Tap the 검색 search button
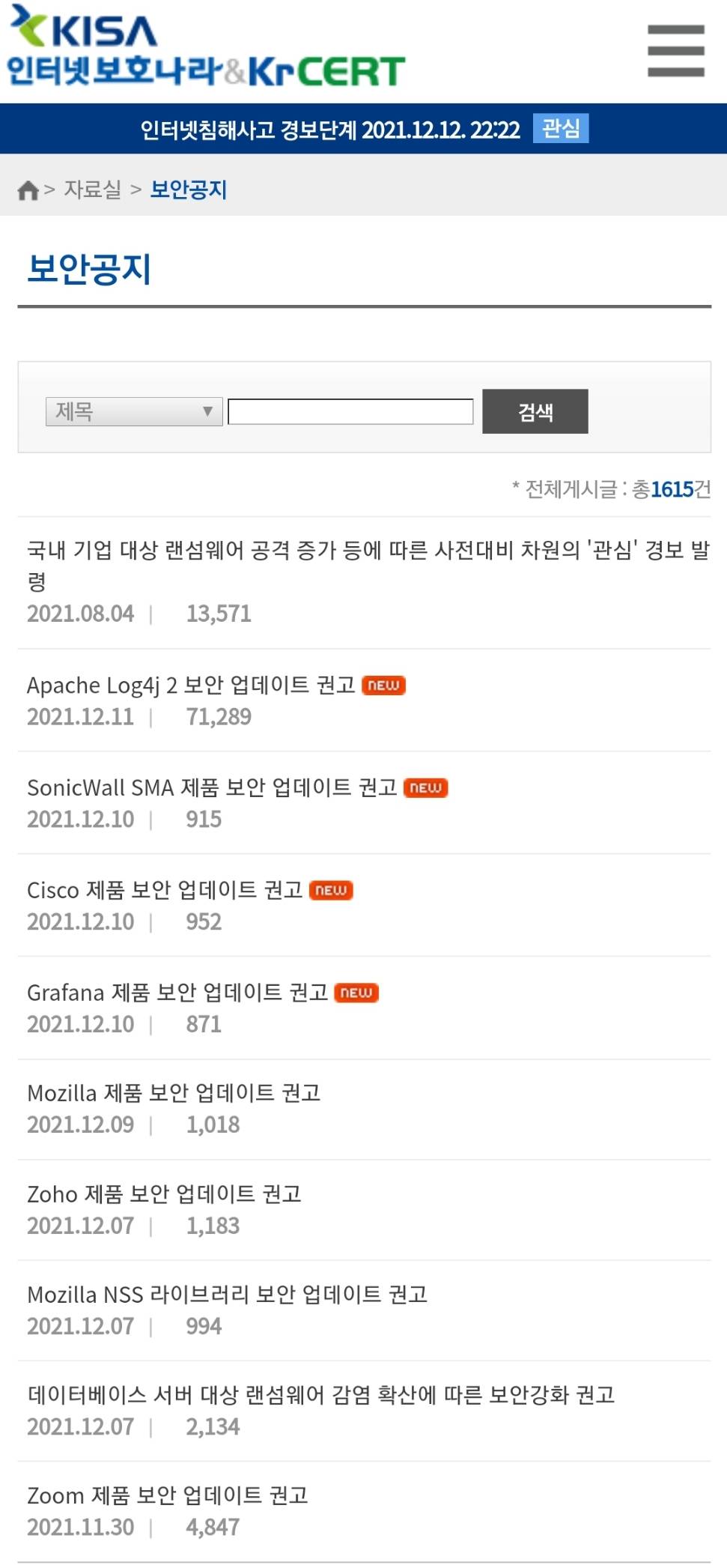Viewport: 727px width, 1568px height. (x=535, y=411)
